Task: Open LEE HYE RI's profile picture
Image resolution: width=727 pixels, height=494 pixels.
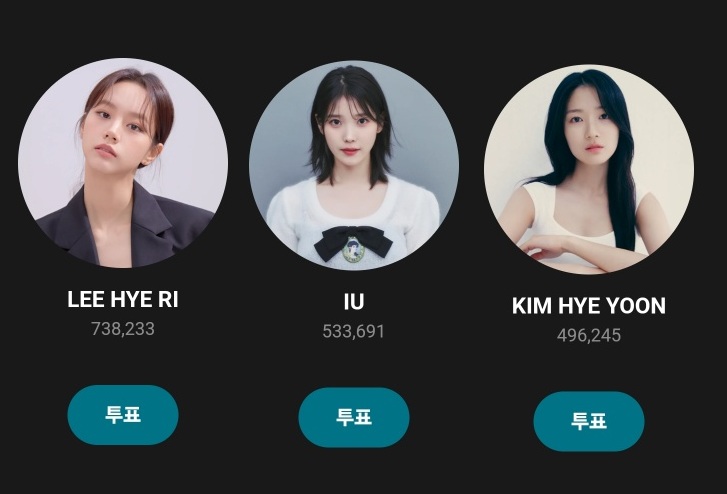Action: click(123, 162)
